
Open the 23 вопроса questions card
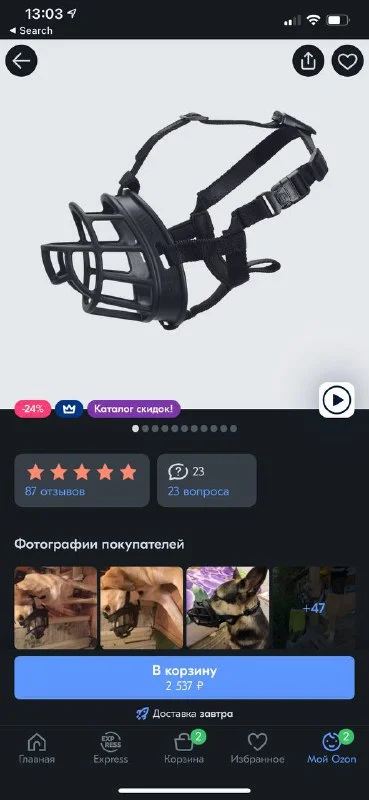tap(207, 480)
